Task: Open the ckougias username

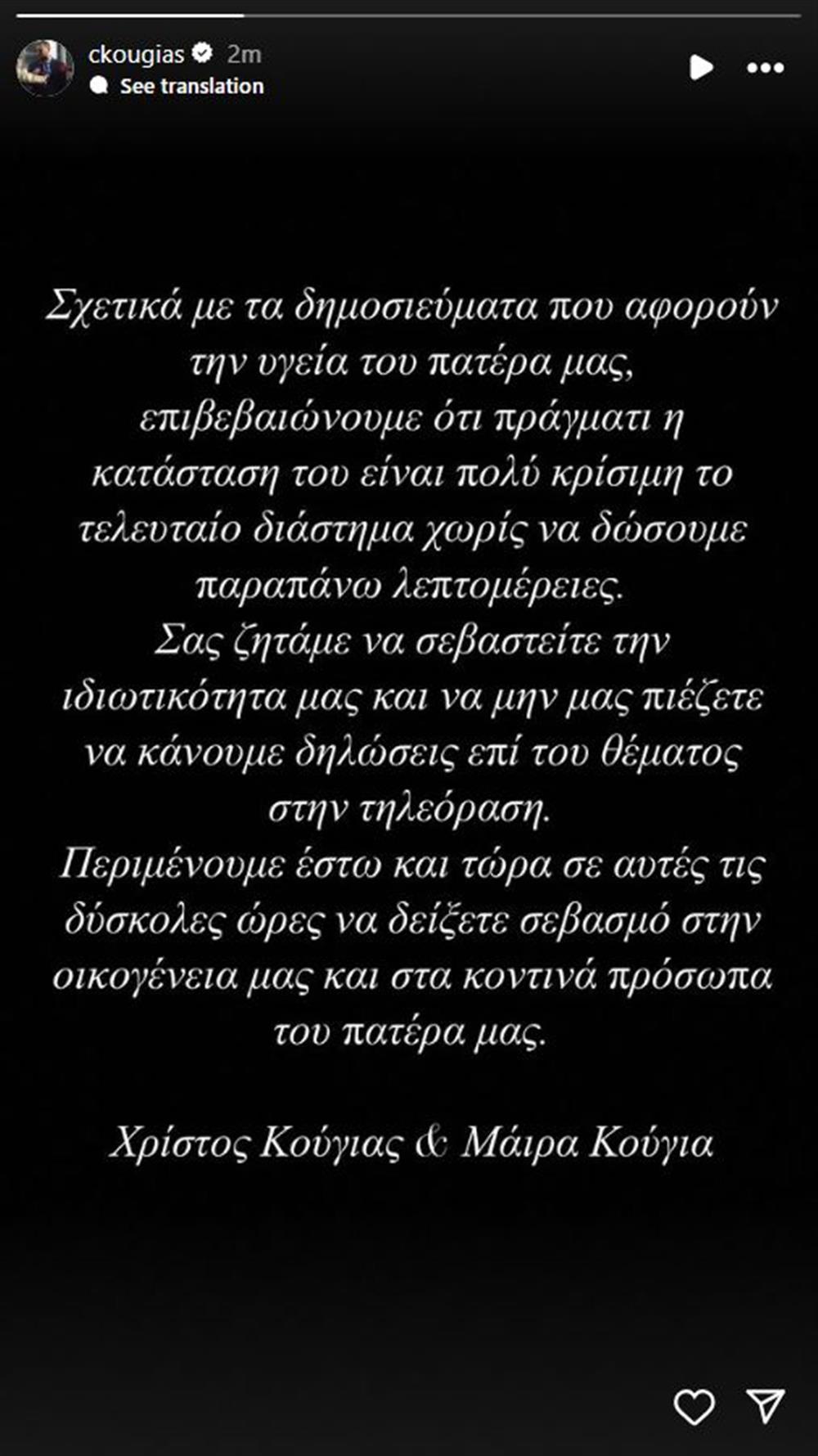Action: pyautogui.click(x=136, y=54)
